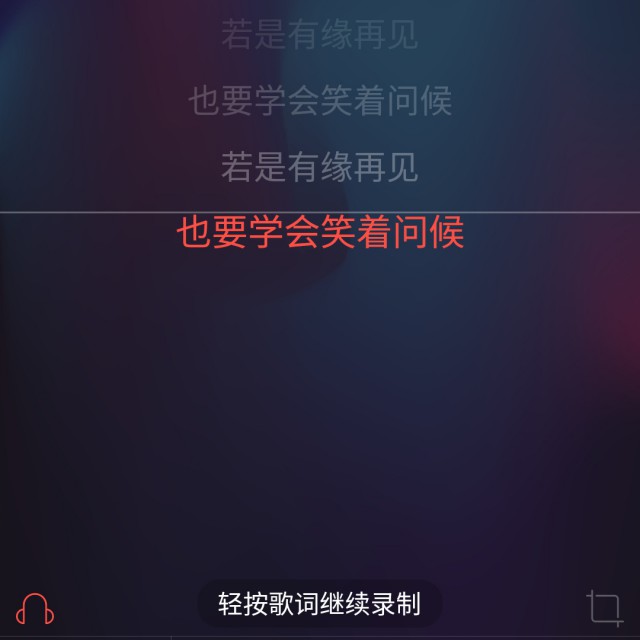Tap the headphones icon
Viewport: 640px width, 640px height.
pyautogui.click(x=35, y=607)
